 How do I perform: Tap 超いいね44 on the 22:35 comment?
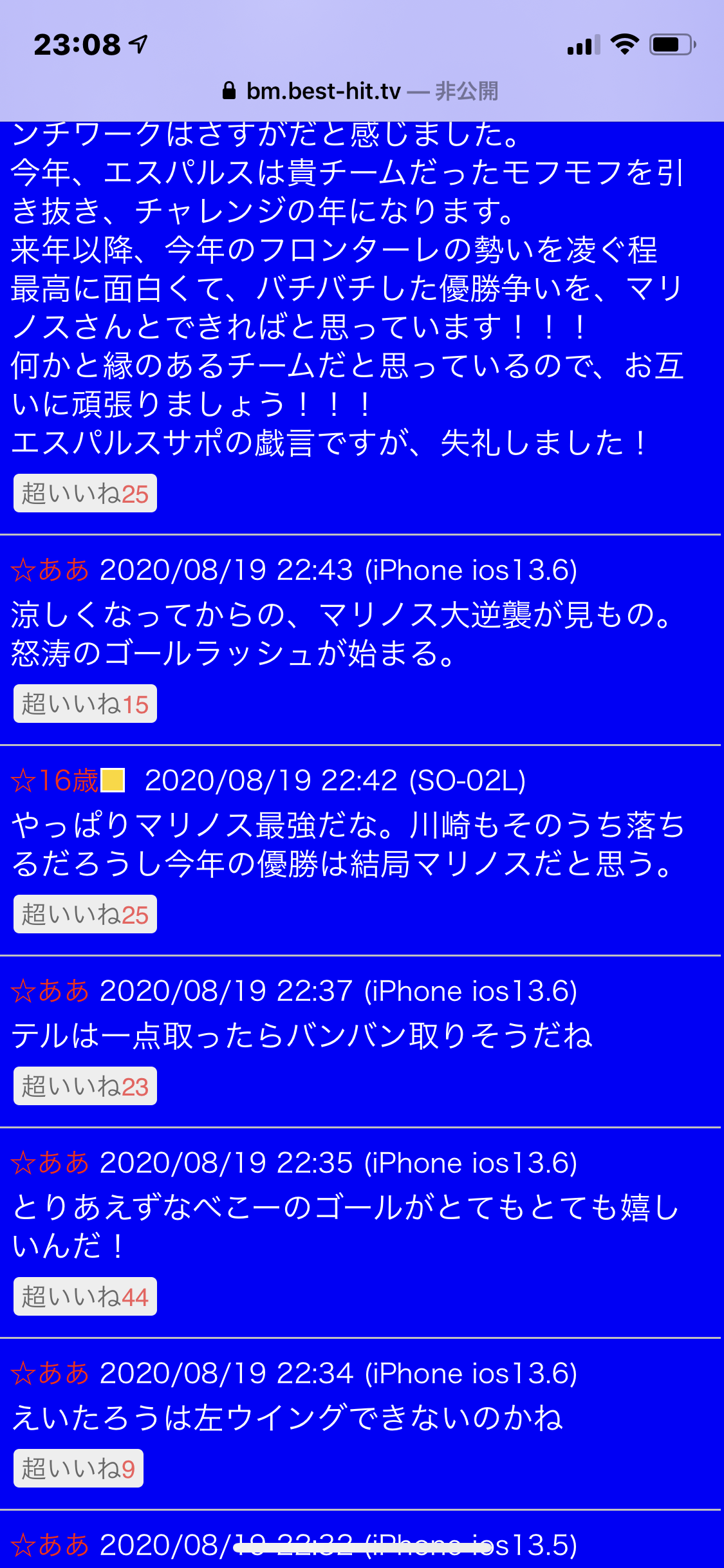[x=85, y=1297]
